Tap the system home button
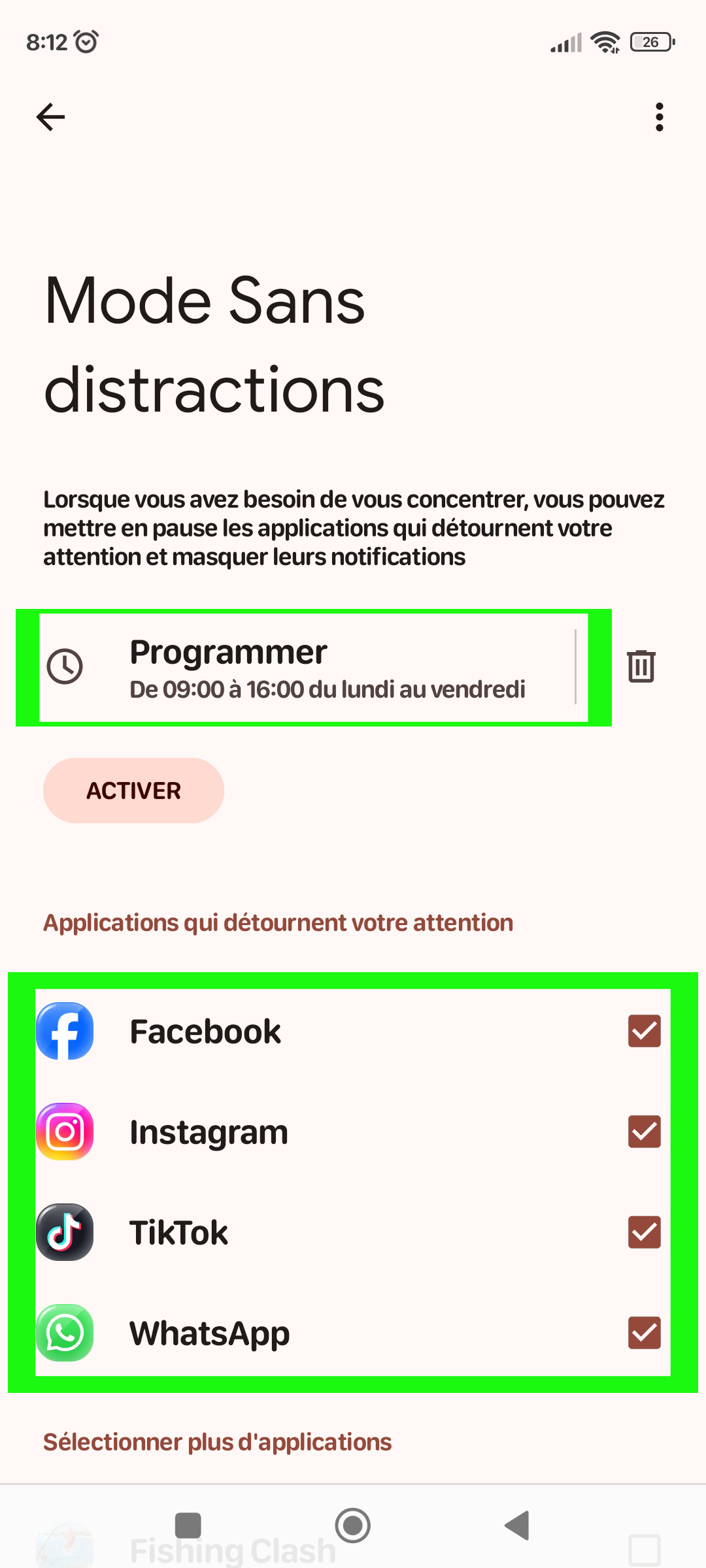Viewport: 706px width, 1568px height. click(353, 1526)
